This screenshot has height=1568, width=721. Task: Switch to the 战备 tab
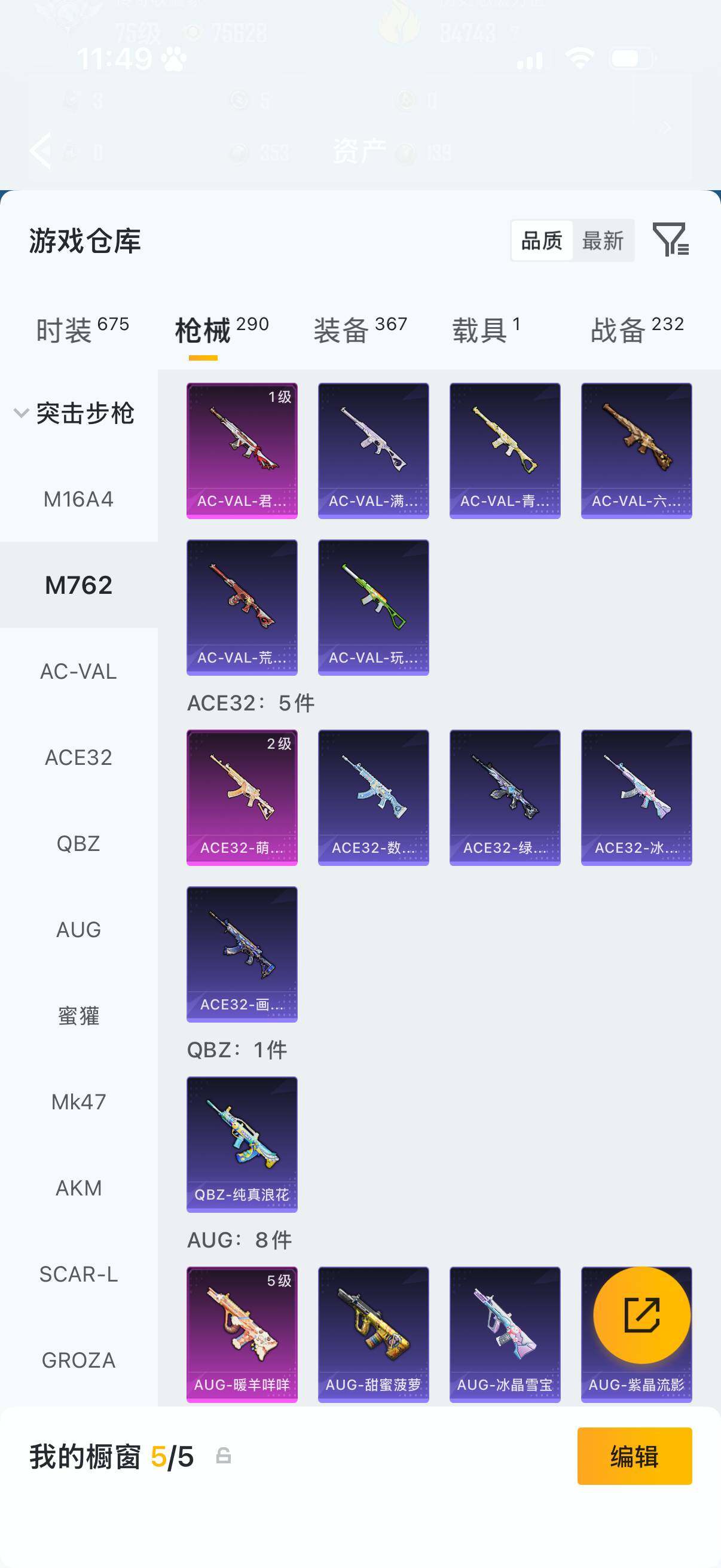coord(637,330)
